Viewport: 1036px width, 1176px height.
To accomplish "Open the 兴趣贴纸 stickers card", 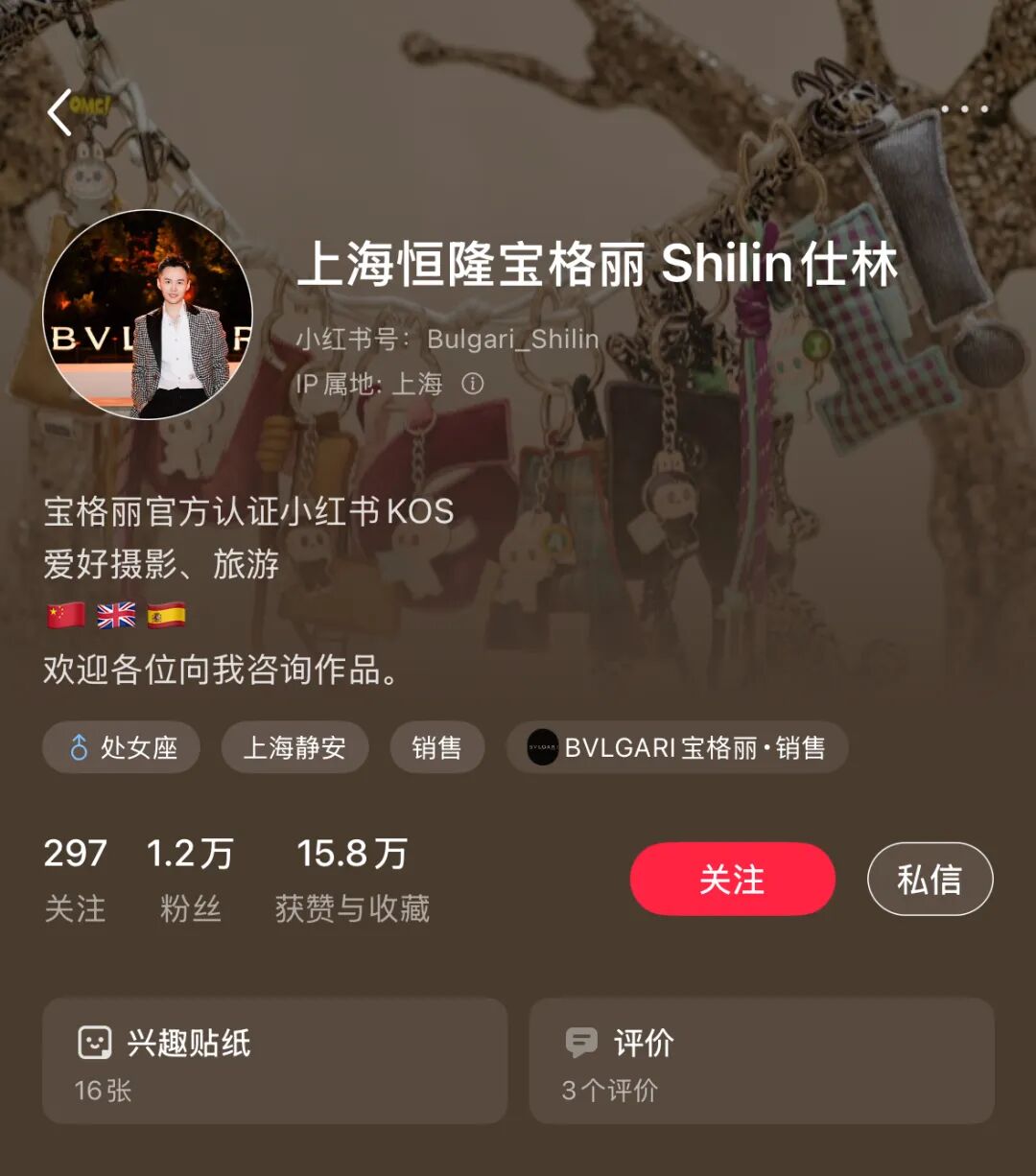I will coord(274,1061).
